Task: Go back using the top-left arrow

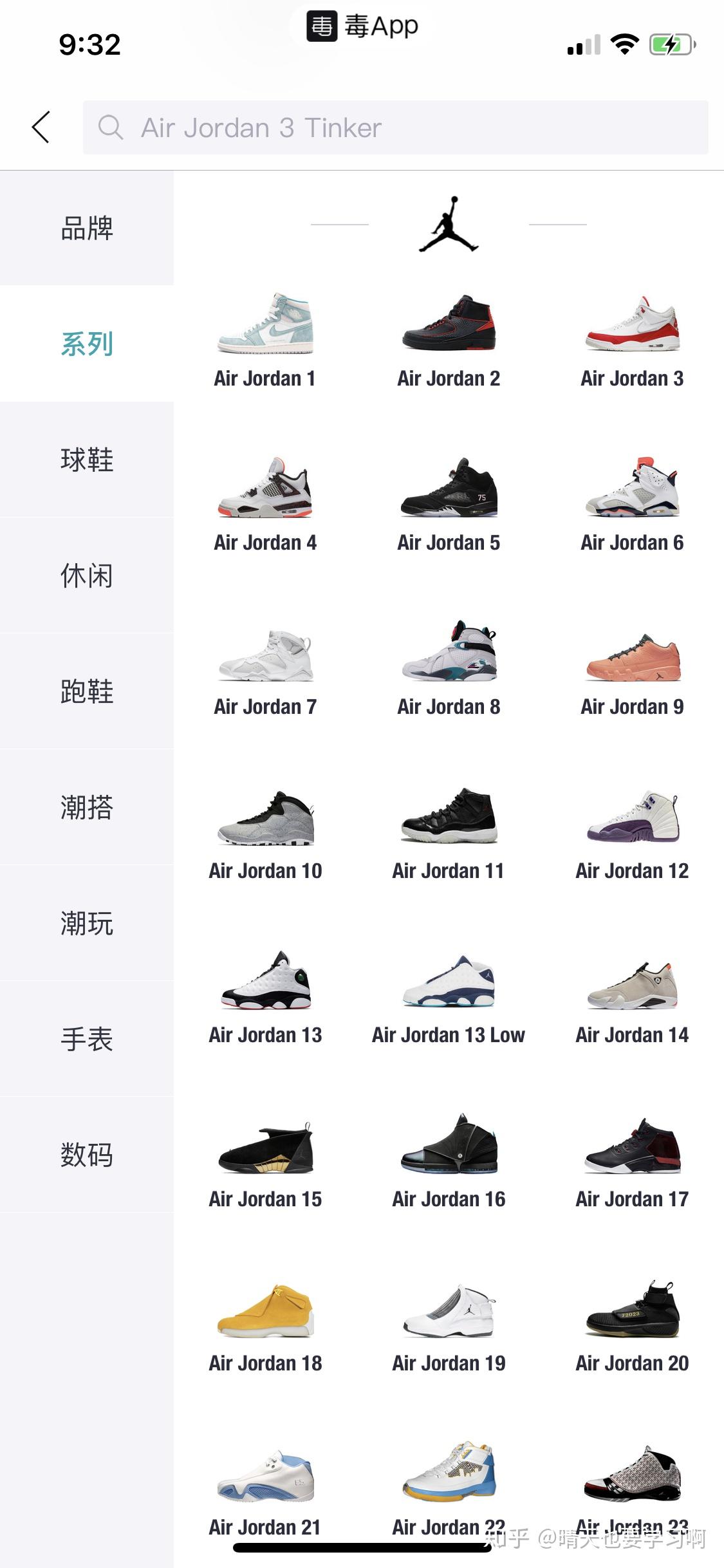Action: 41,127
